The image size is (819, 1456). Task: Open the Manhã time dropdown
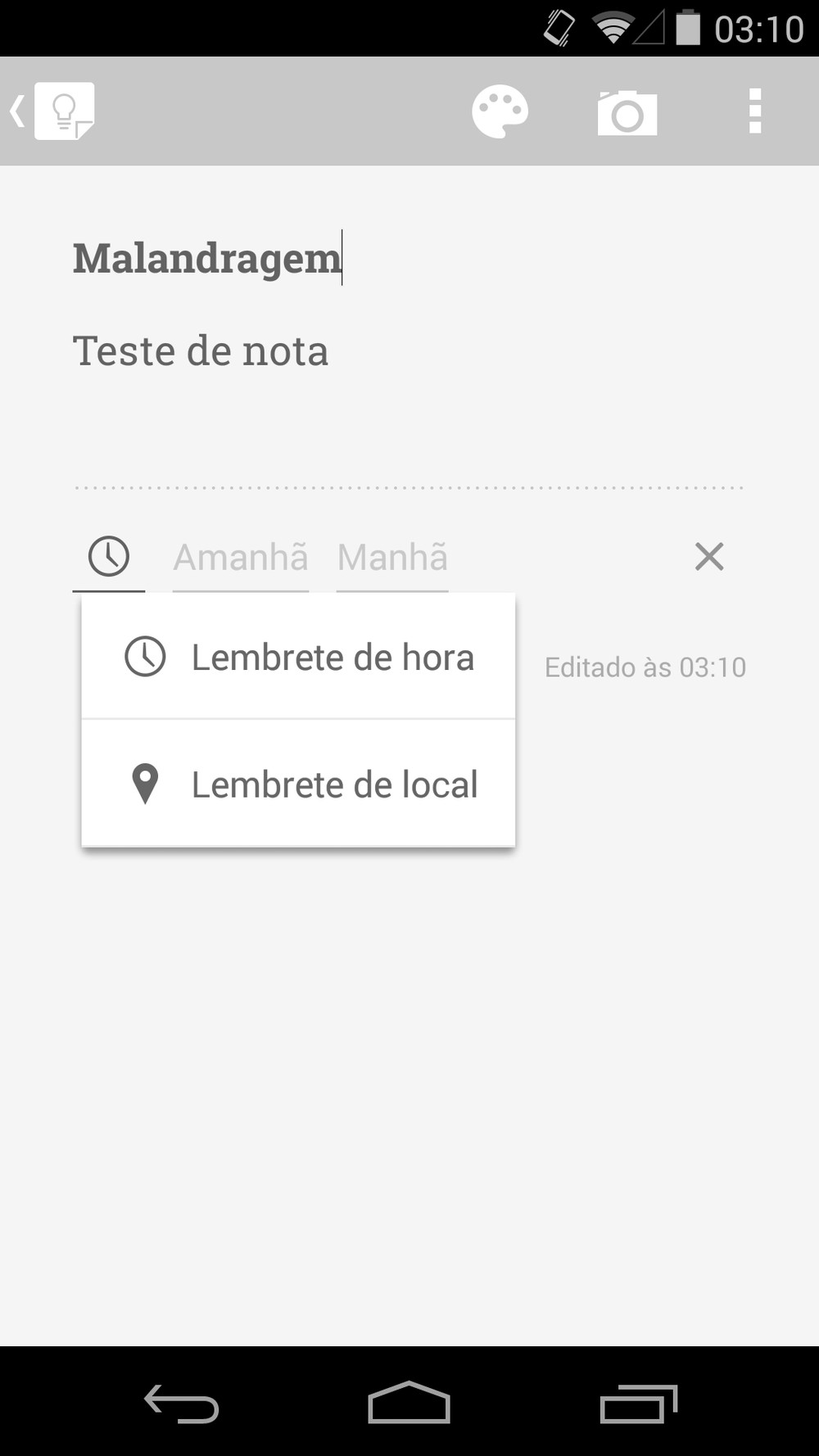point(392,558)
